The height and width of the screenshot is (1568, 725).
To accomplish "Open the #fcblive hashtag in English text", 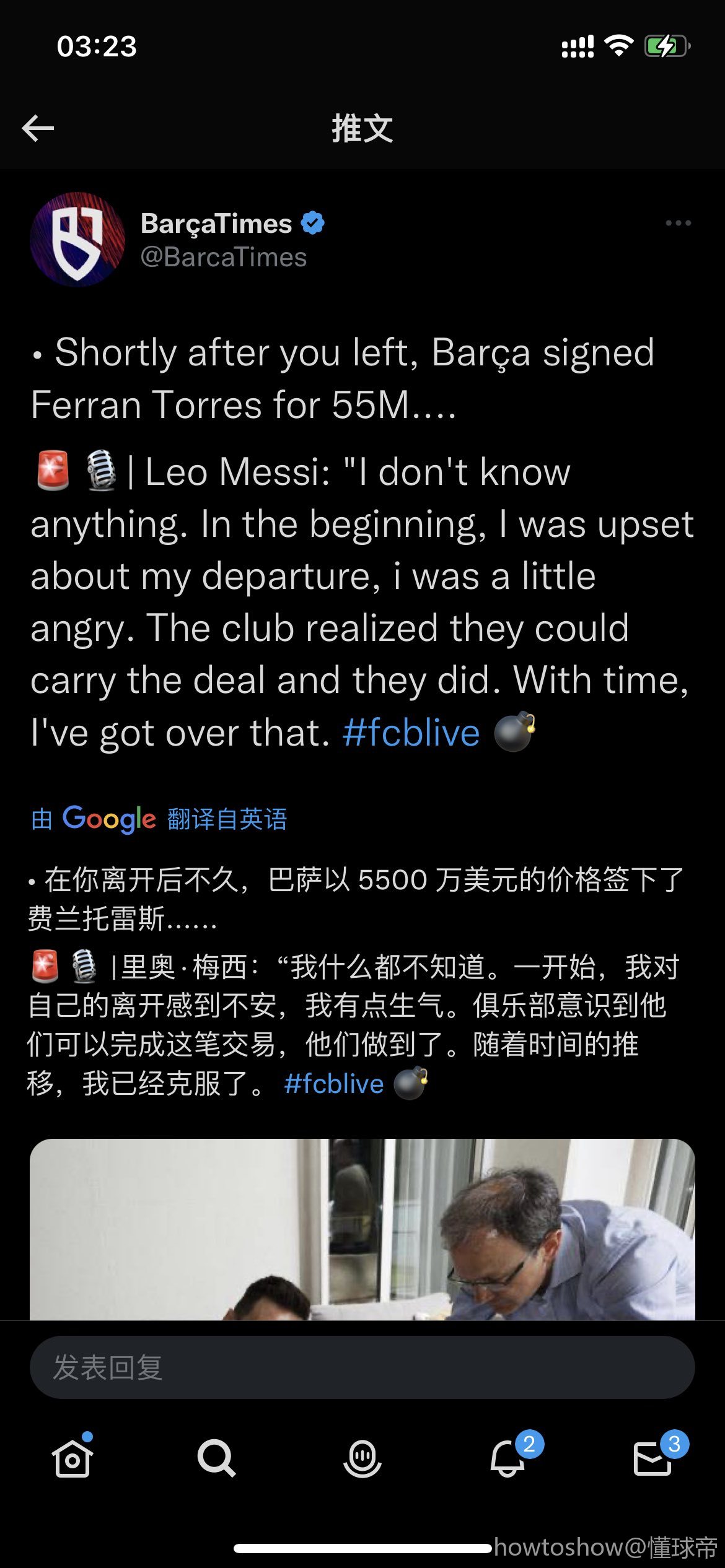I will (411, 733).
